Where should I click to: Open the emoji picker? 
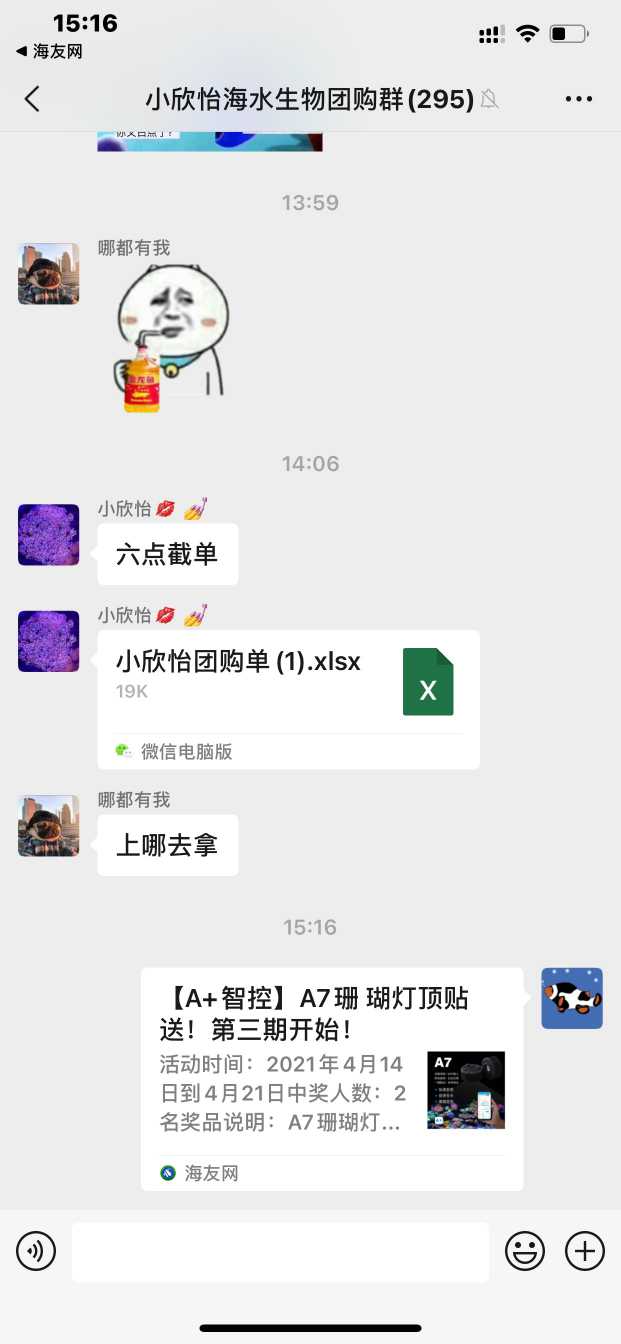coord(525,1251)
